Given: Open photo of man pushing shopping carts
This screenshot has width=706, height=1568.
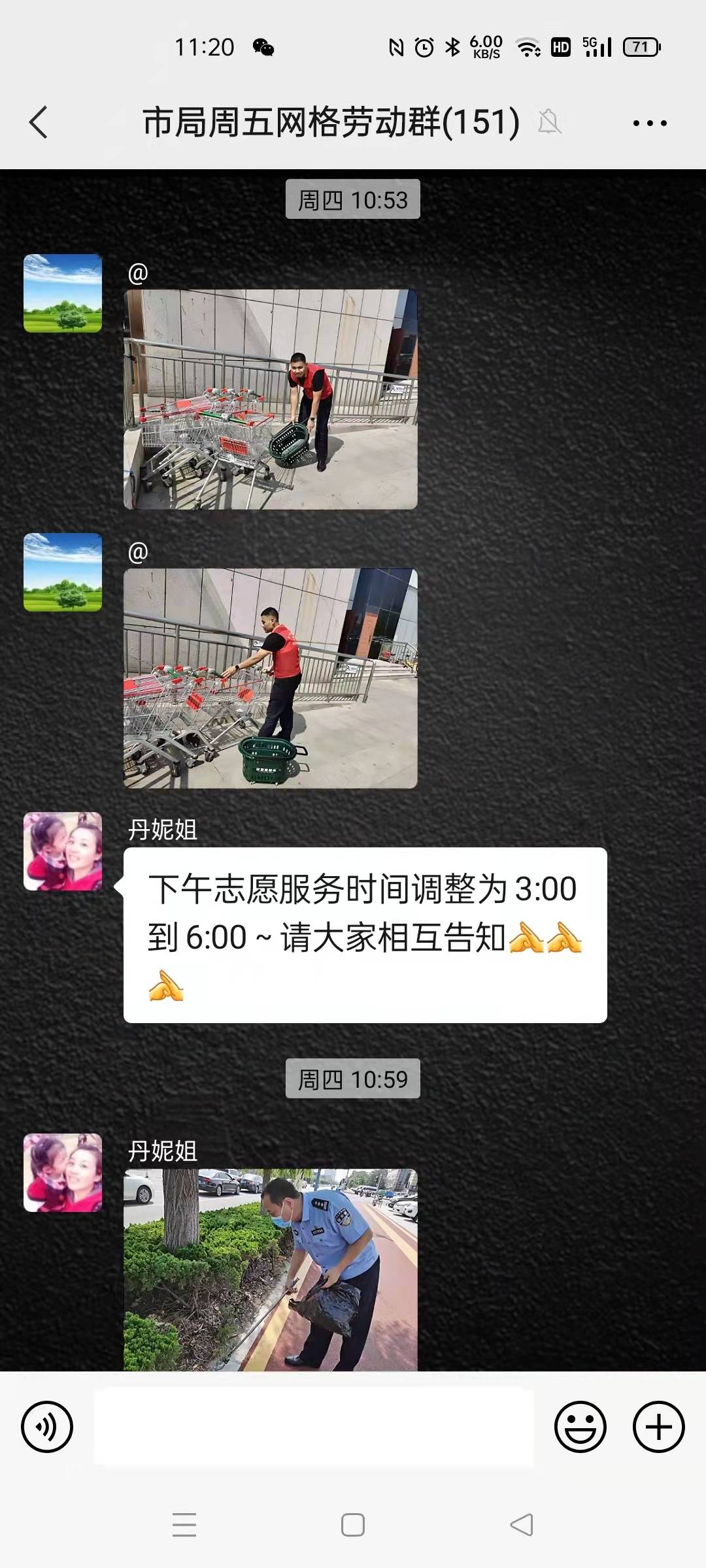Looking at the screenshot, I should (x=271, y=678).
